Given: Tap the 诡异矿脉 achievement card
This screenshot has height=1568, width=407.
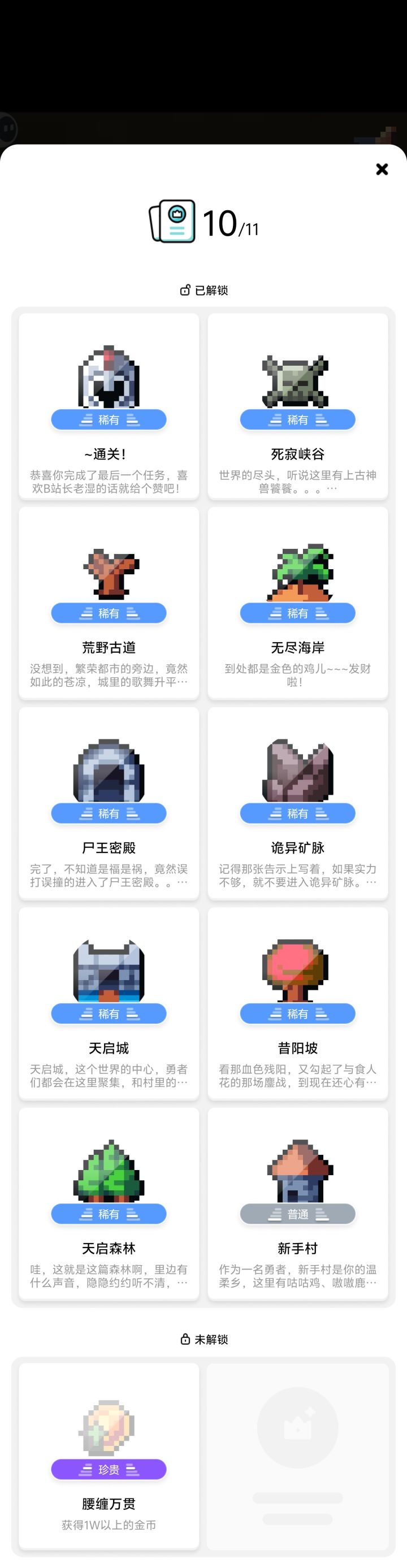Looking at the screenshot, I should (297, 803).
